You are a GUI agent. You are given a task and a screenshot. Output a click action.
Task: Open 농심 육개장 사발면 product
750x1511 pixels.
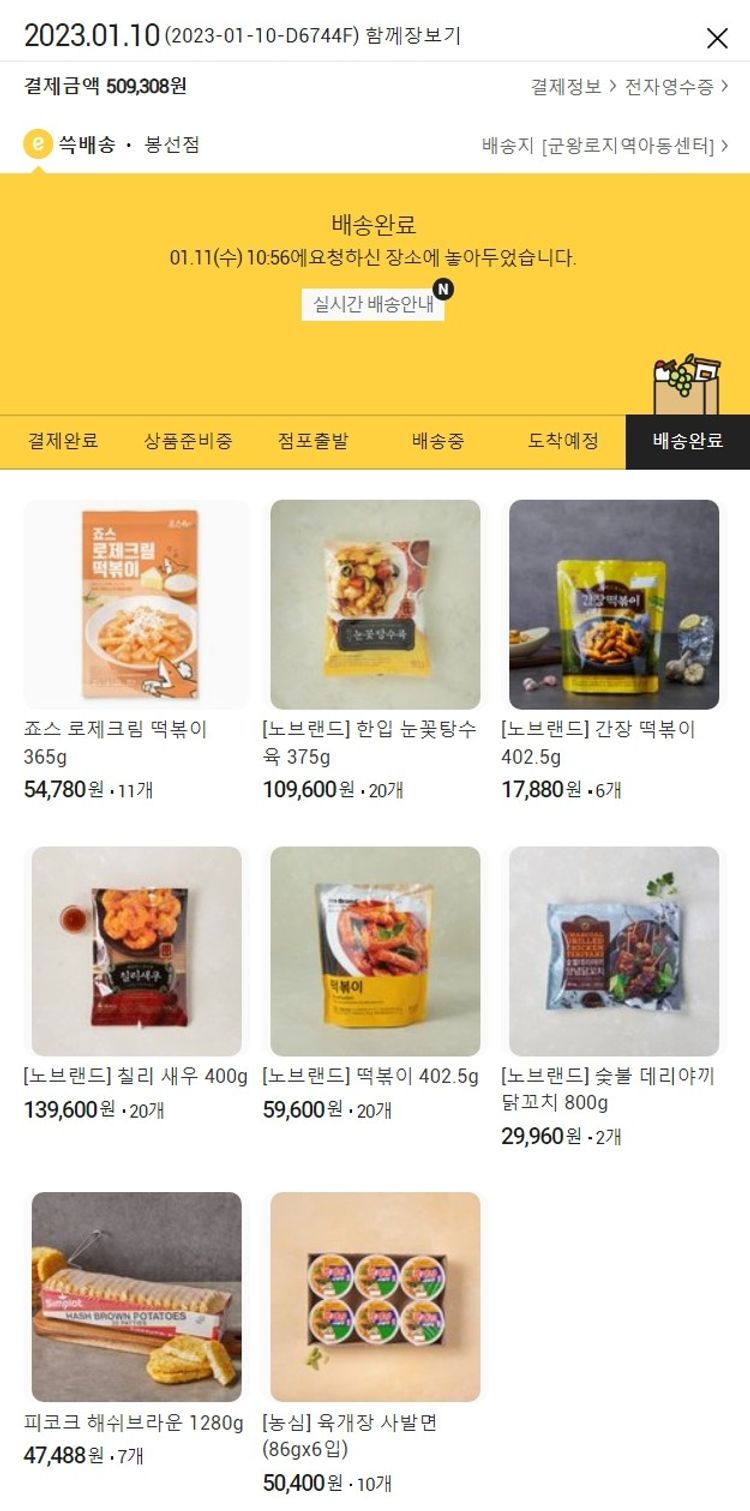click(375, 1296)
